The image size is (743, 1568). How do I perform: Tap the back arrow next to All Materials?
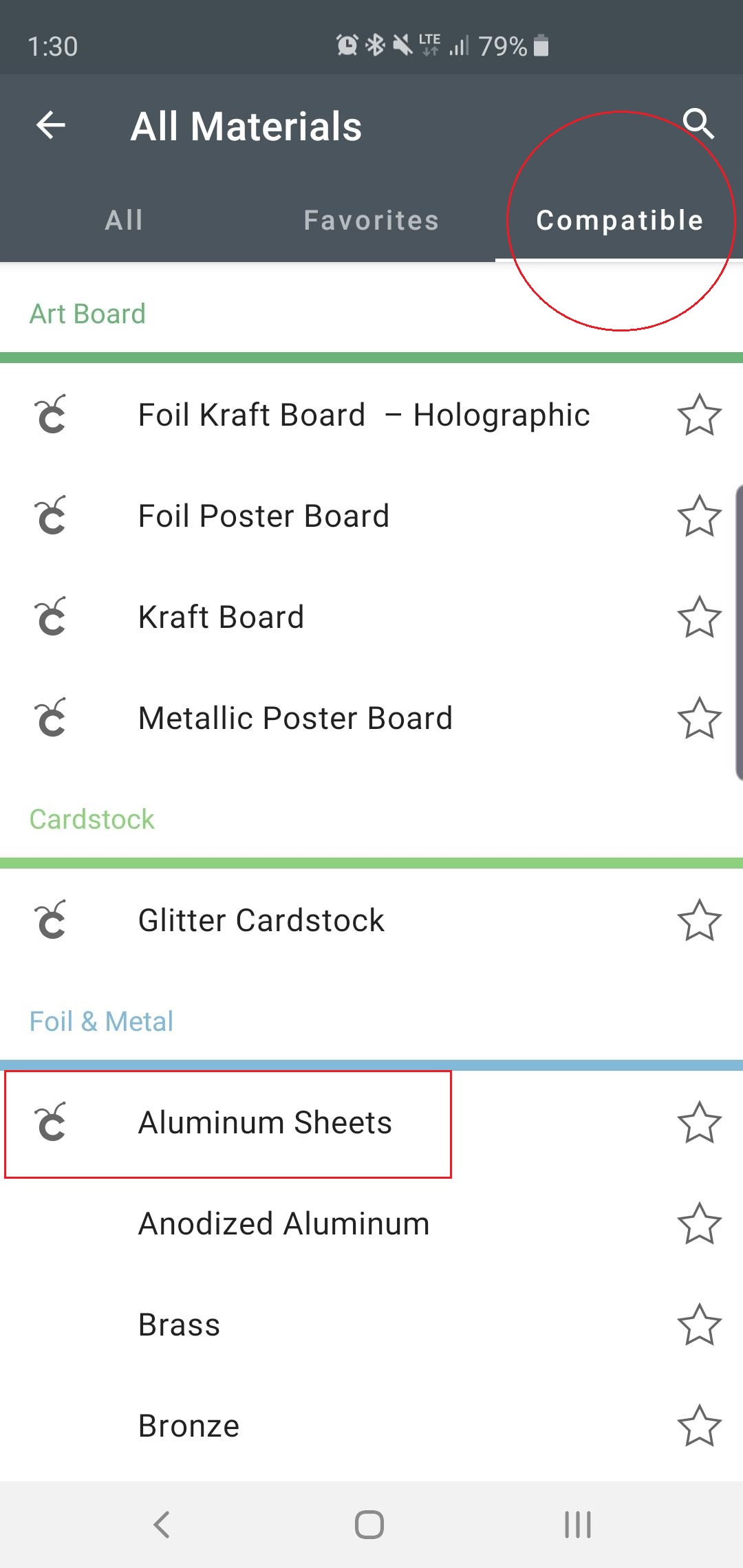(49, 124)
